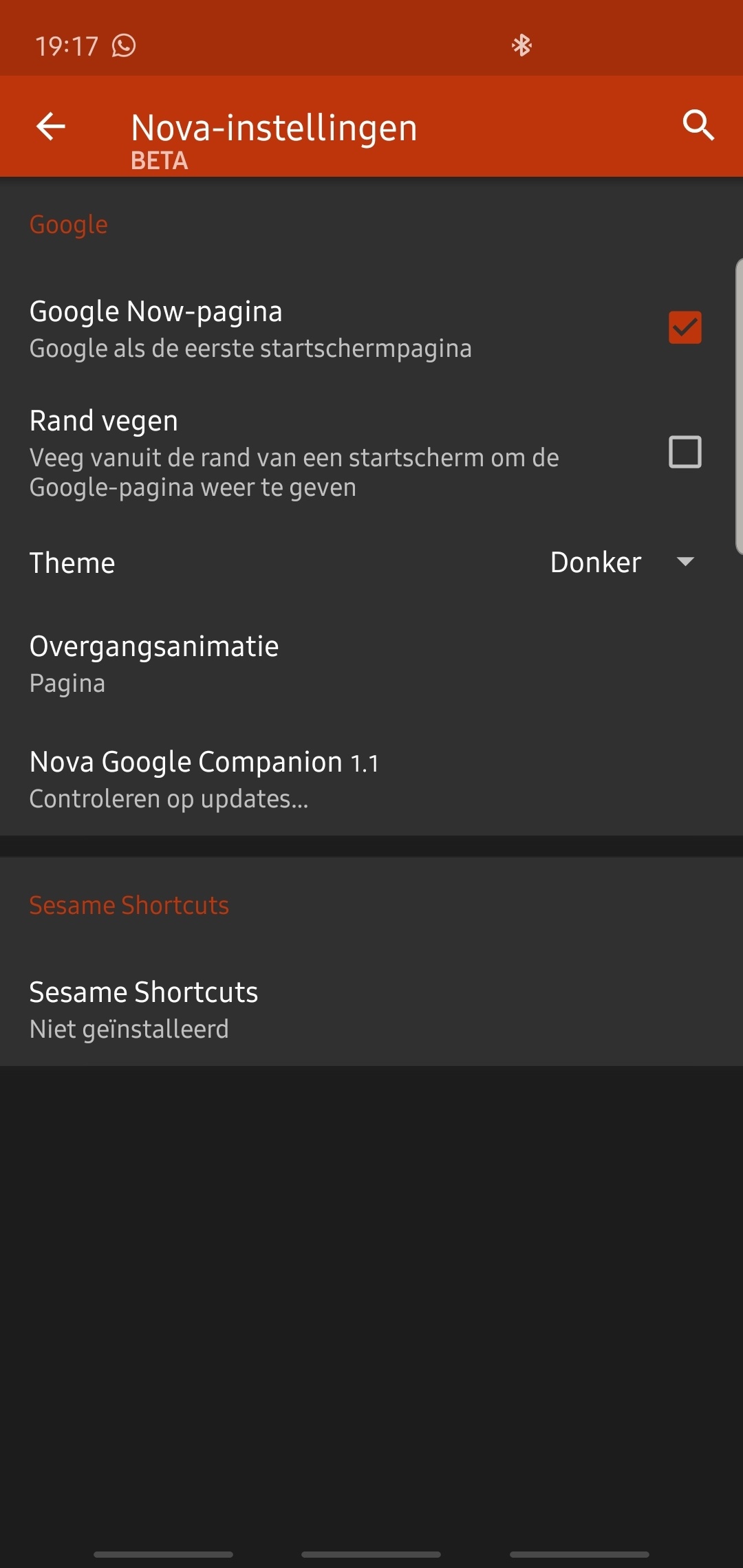Image resolution: width=743 pixels, height=1568 pixels.
Task: Open search in Nova settings
Action: tap(698, 126)
